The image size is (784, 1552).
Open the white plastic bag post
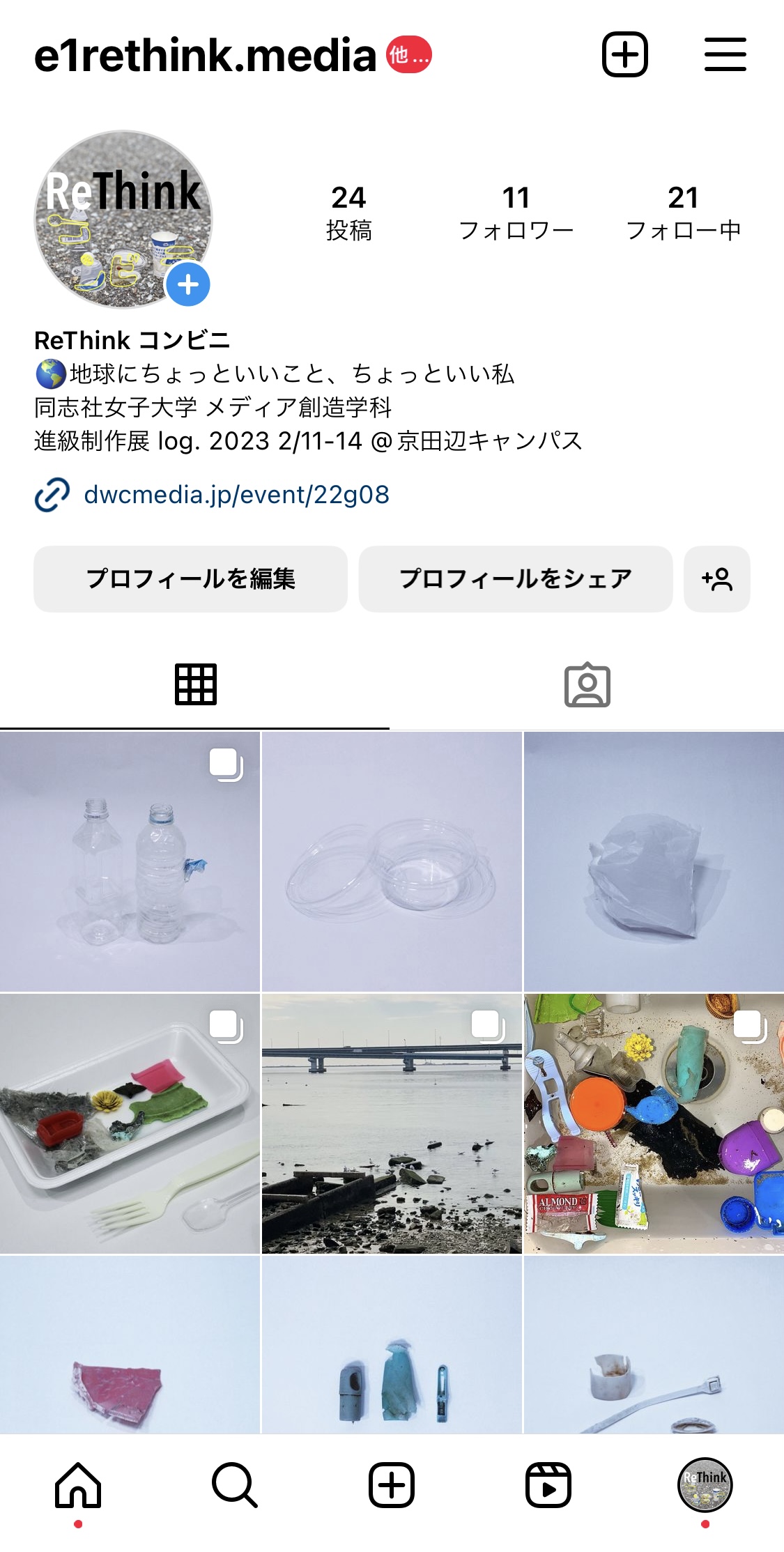pyautogui.click(x=654, y=861)
